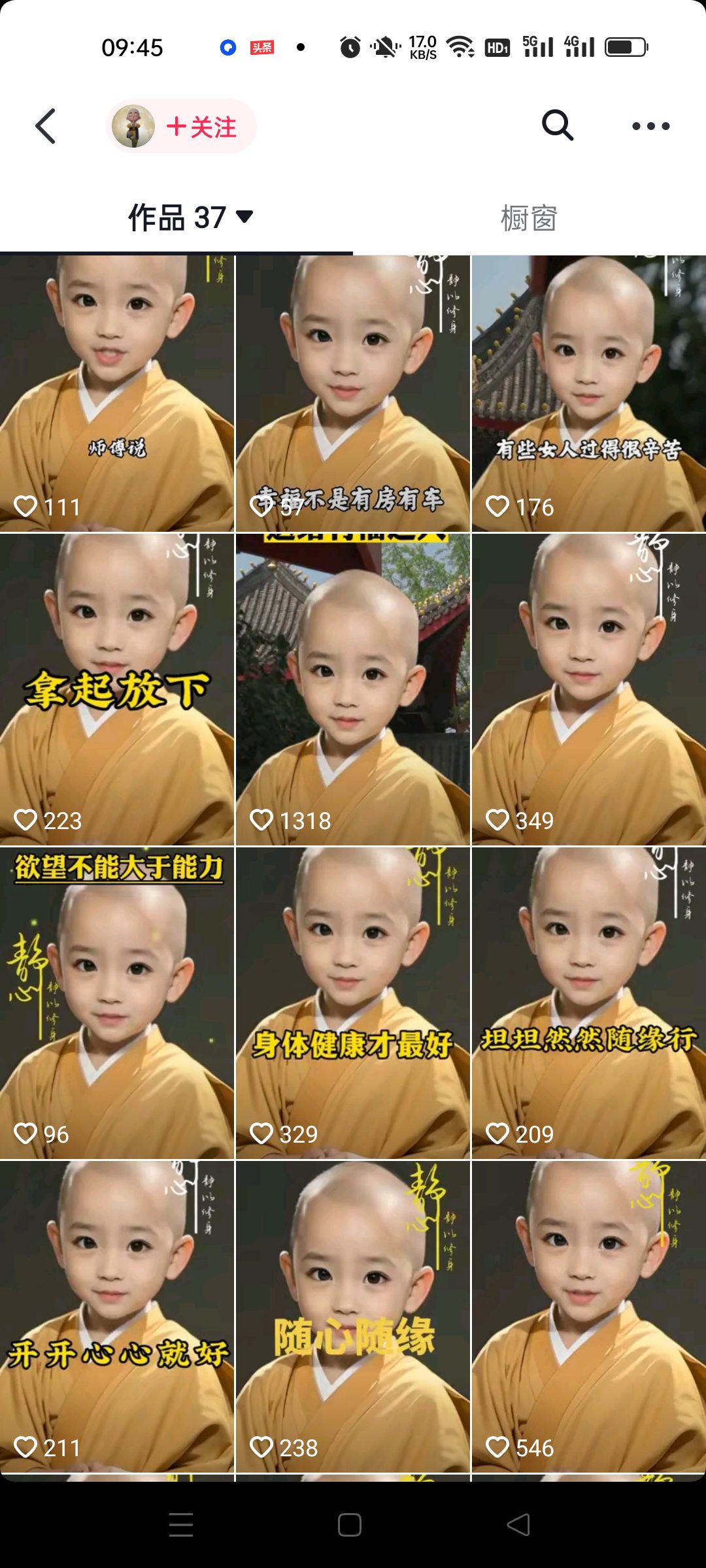Open the video with 546 likes
The width and height of the screenshot is (706, 1568).
click(588, 1316)
